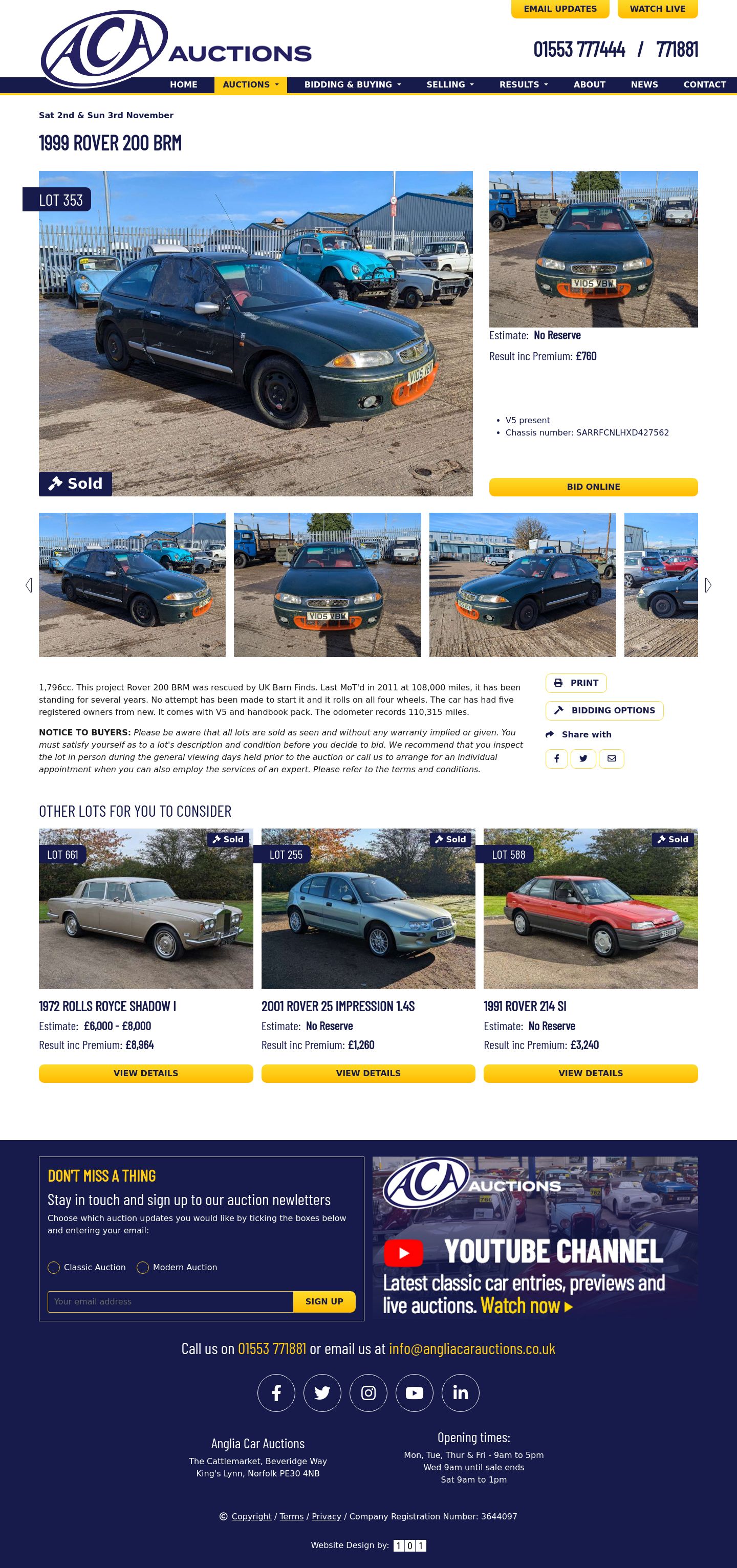Show previous gallery photos with left arrow
This screenshot has height=1568, width=737.
tap(29, 585)
